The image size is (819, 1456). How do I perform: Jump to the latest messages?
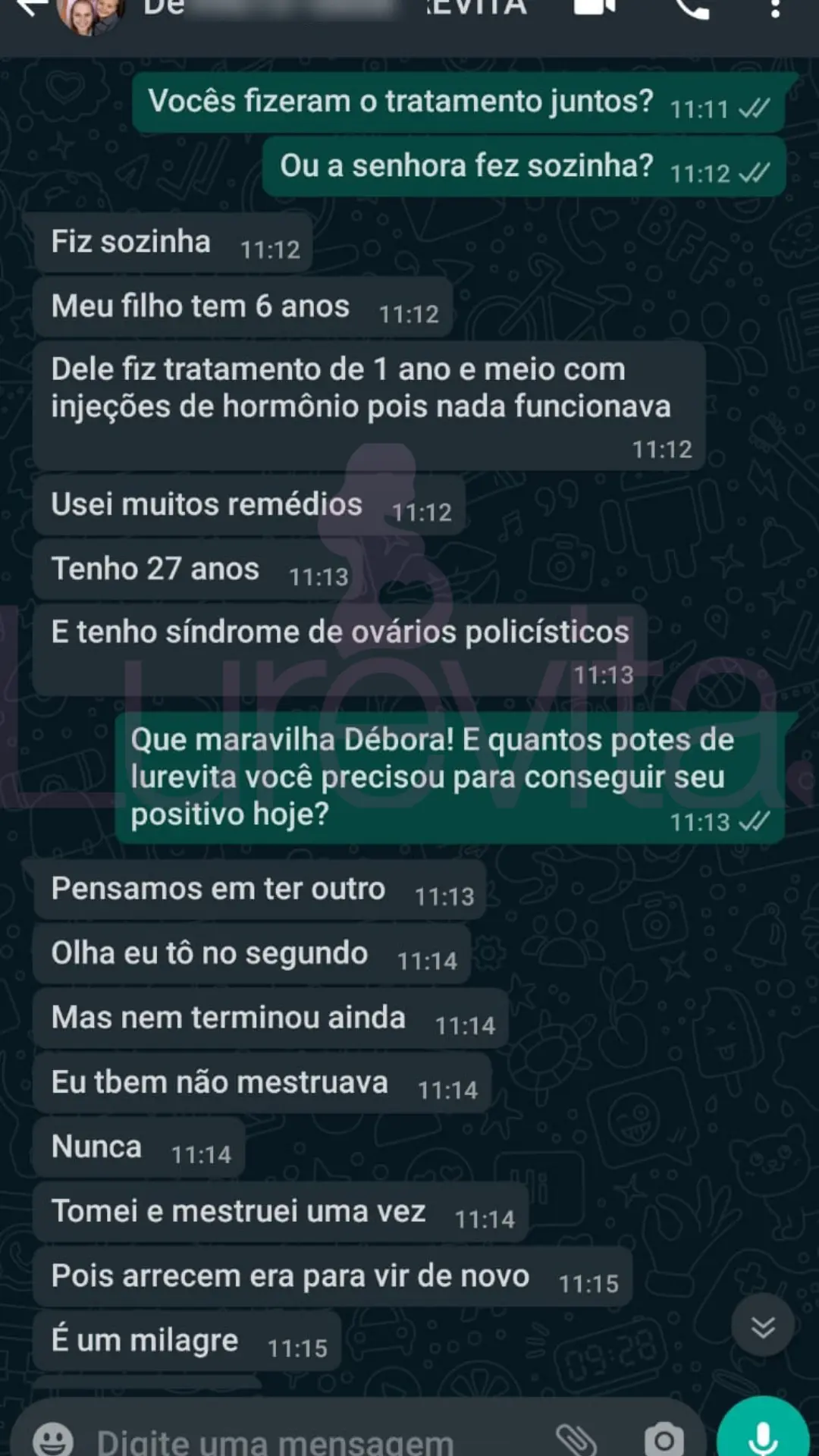pyautogui.click(x=762, y=1326)
